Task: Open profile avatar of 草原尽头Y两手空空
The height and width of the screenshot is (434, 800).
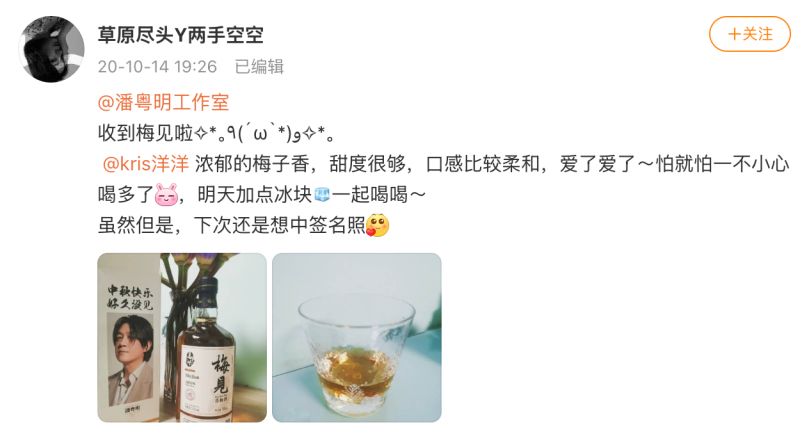Action: [x=52, y=48]
